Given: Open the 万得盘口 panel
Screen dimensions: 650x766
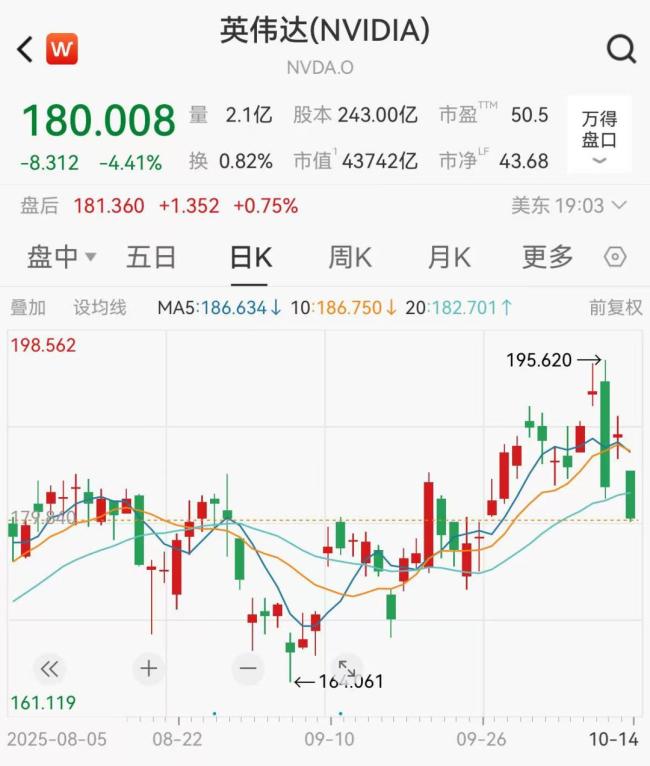Looking at the screenshot, I should [599, 134].
